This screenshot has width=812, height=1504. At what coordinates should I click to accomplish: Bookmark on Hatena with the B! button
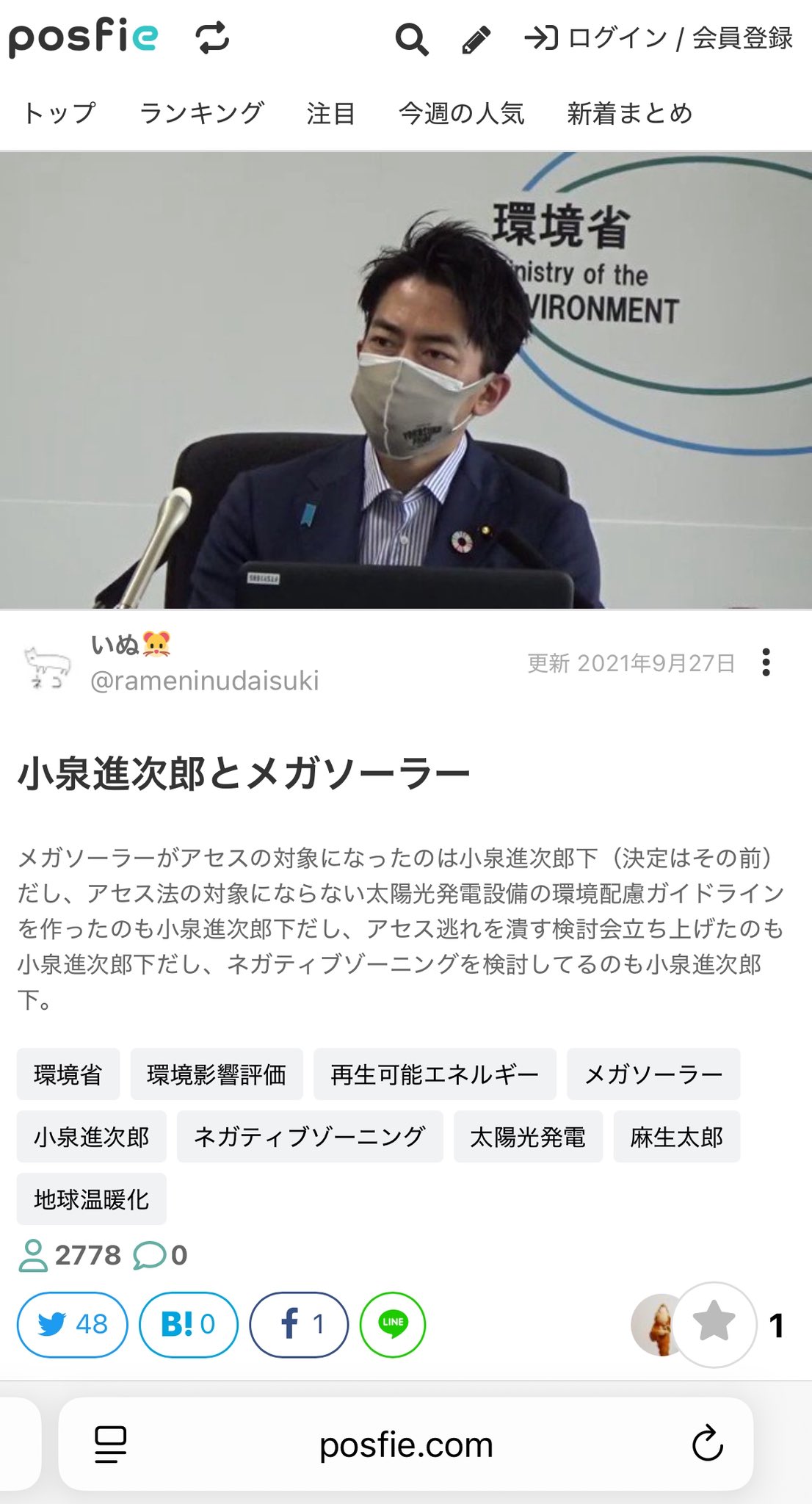point(188,1324)
